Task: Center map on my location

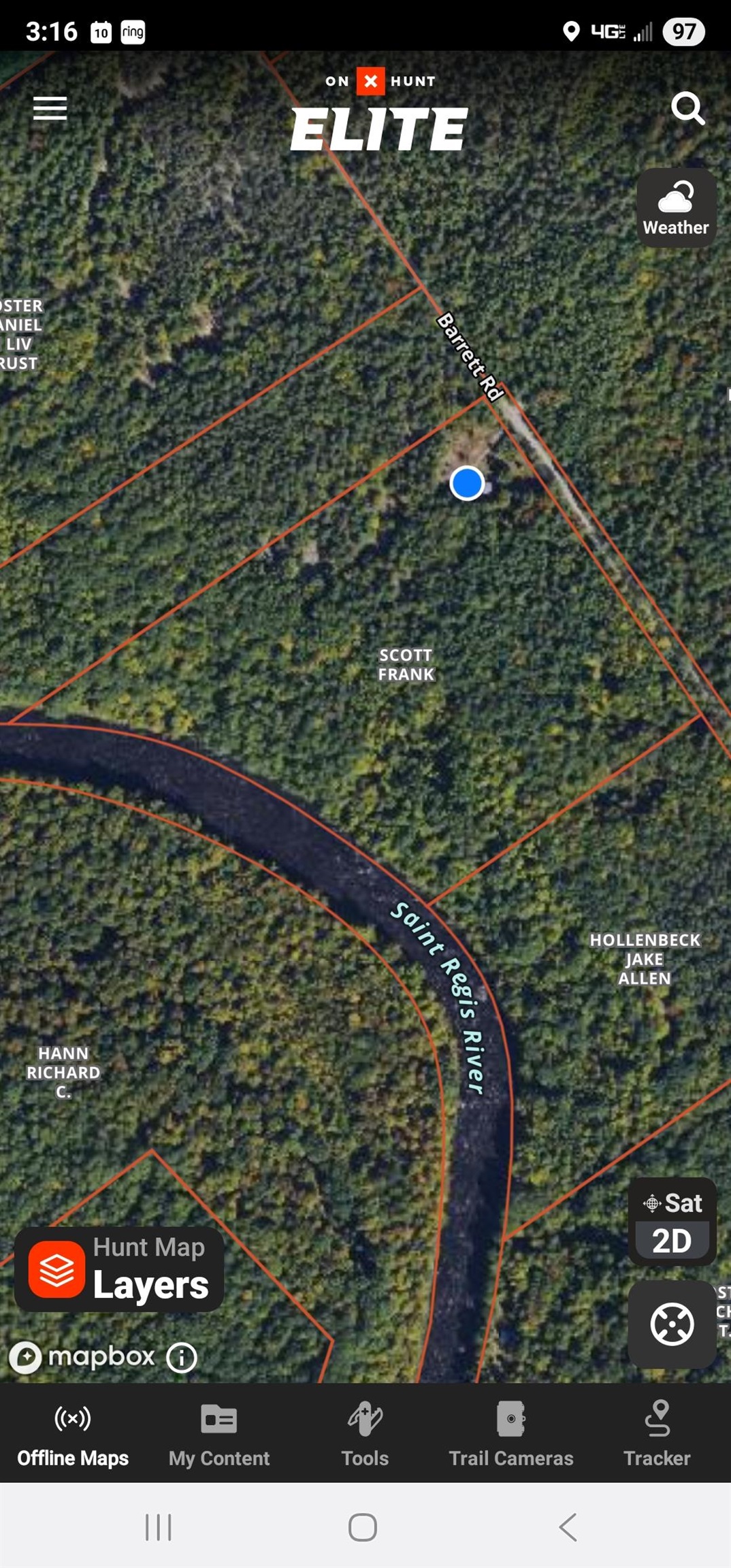Action: [x=671, y=1324]
